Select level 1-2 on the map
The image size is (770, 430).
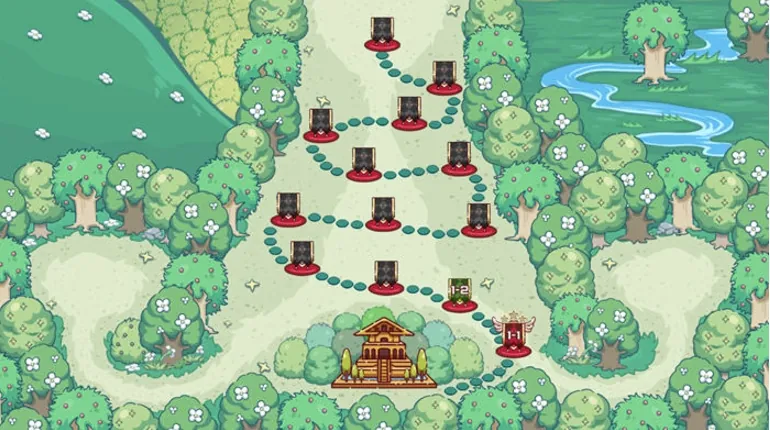click(459, 292)
